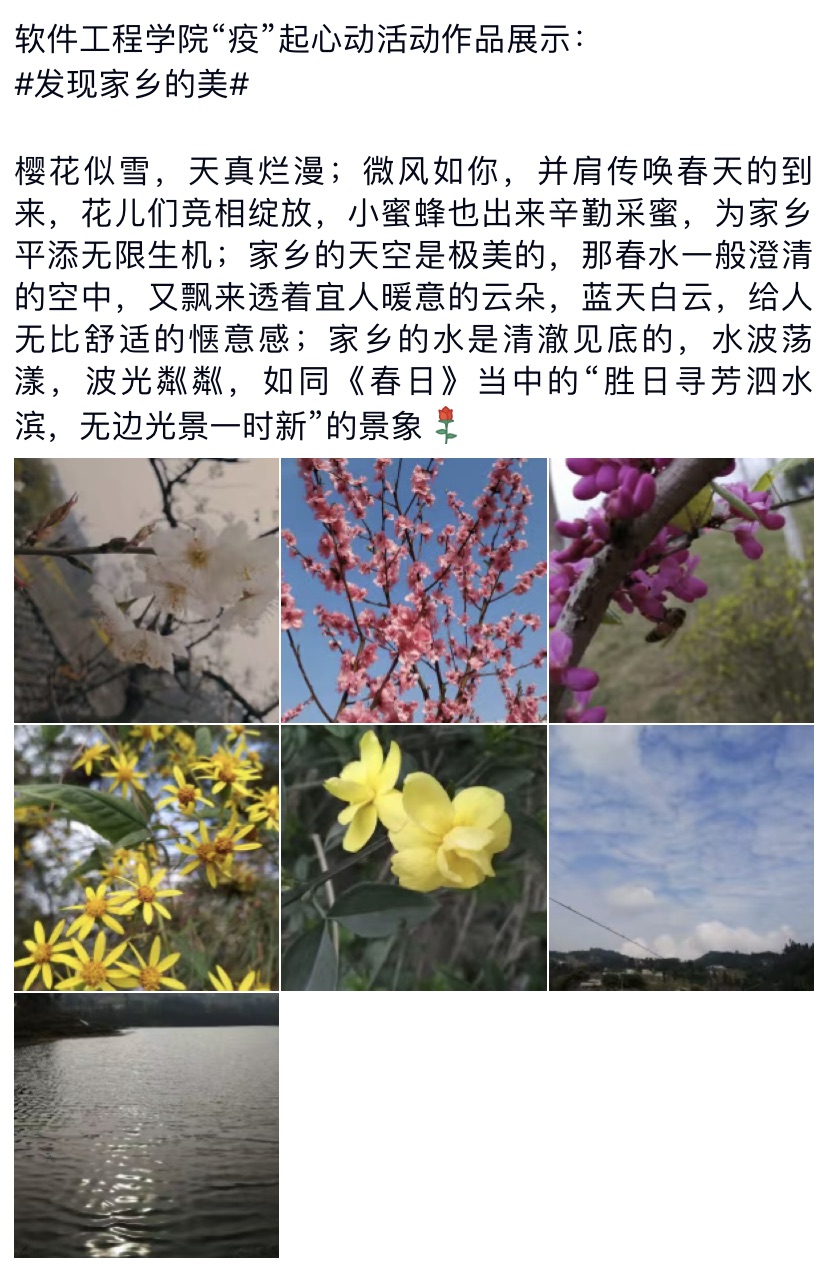Open the purple redbud flowers with bee photo
828x1266 pixels.
(x=681, y=590)
